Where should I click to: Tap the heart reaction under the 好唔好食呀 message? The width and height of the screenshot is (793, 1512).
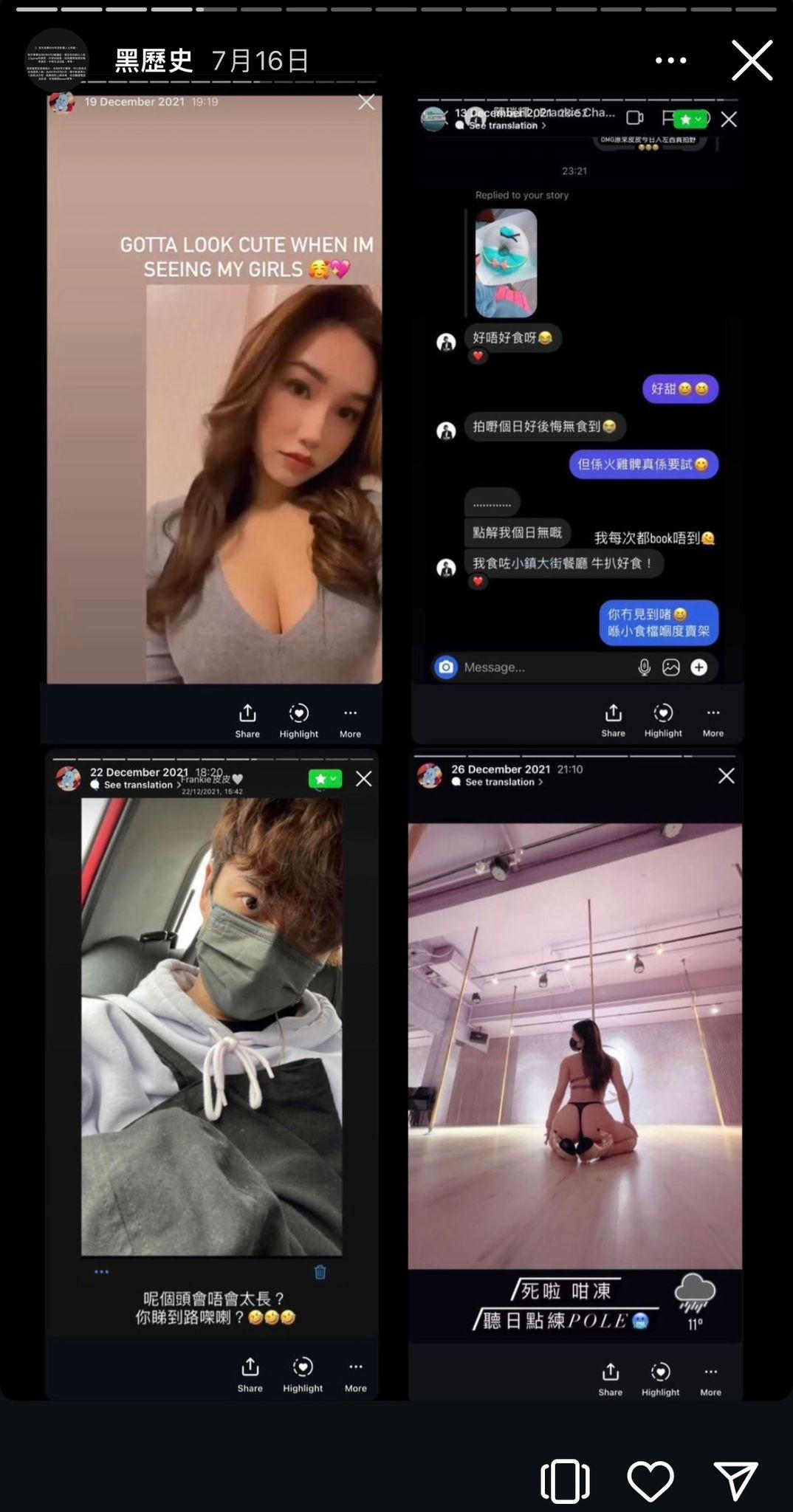pos(478,355)
